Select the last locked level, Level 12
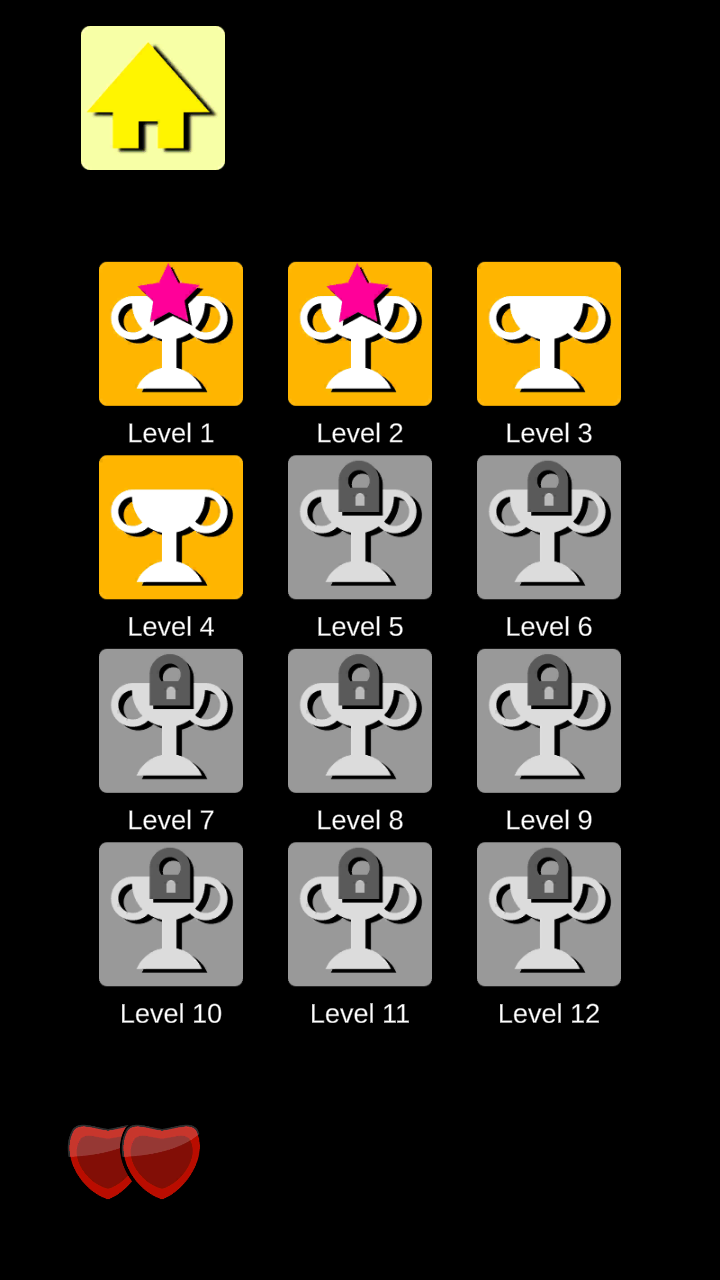 tap(548, 913)
